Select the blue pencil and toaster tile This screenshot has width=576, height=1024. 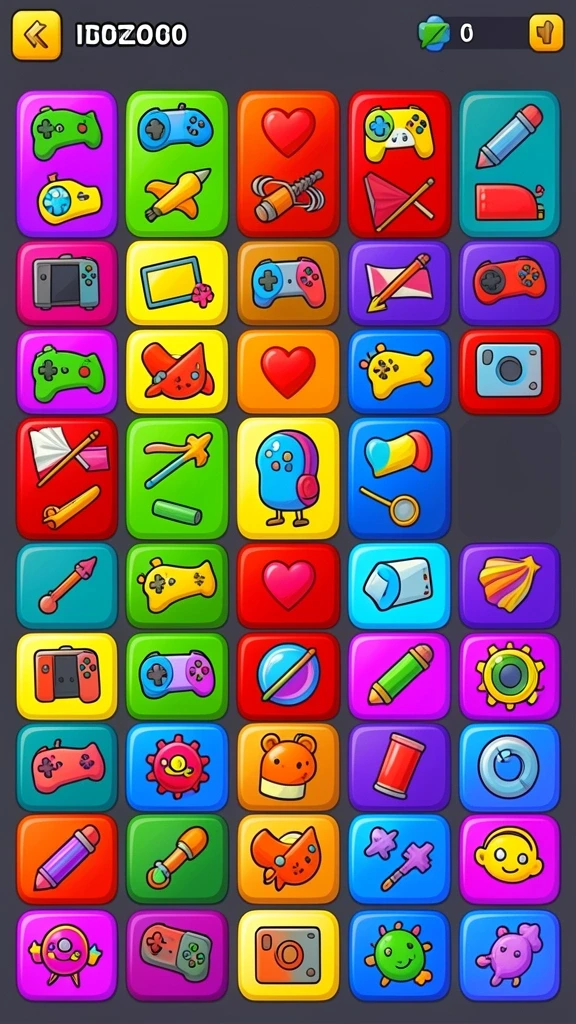tap(509, 163)
